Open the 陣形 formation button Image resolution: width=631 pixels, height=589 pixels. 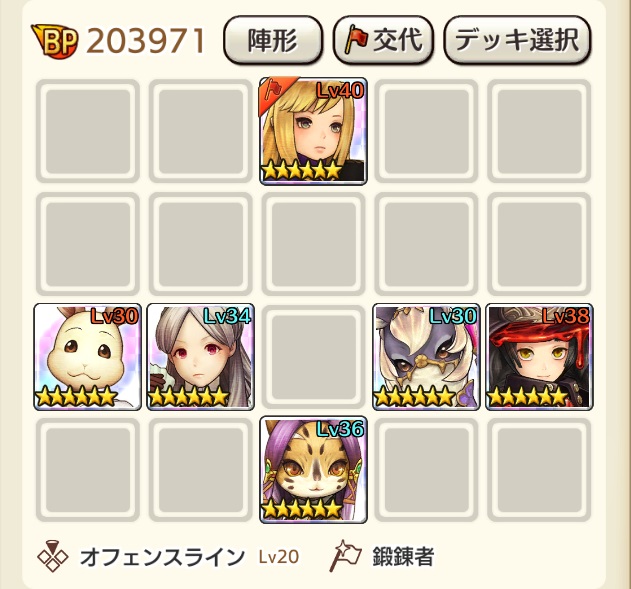pyautogui.click(x=273, y=41)
